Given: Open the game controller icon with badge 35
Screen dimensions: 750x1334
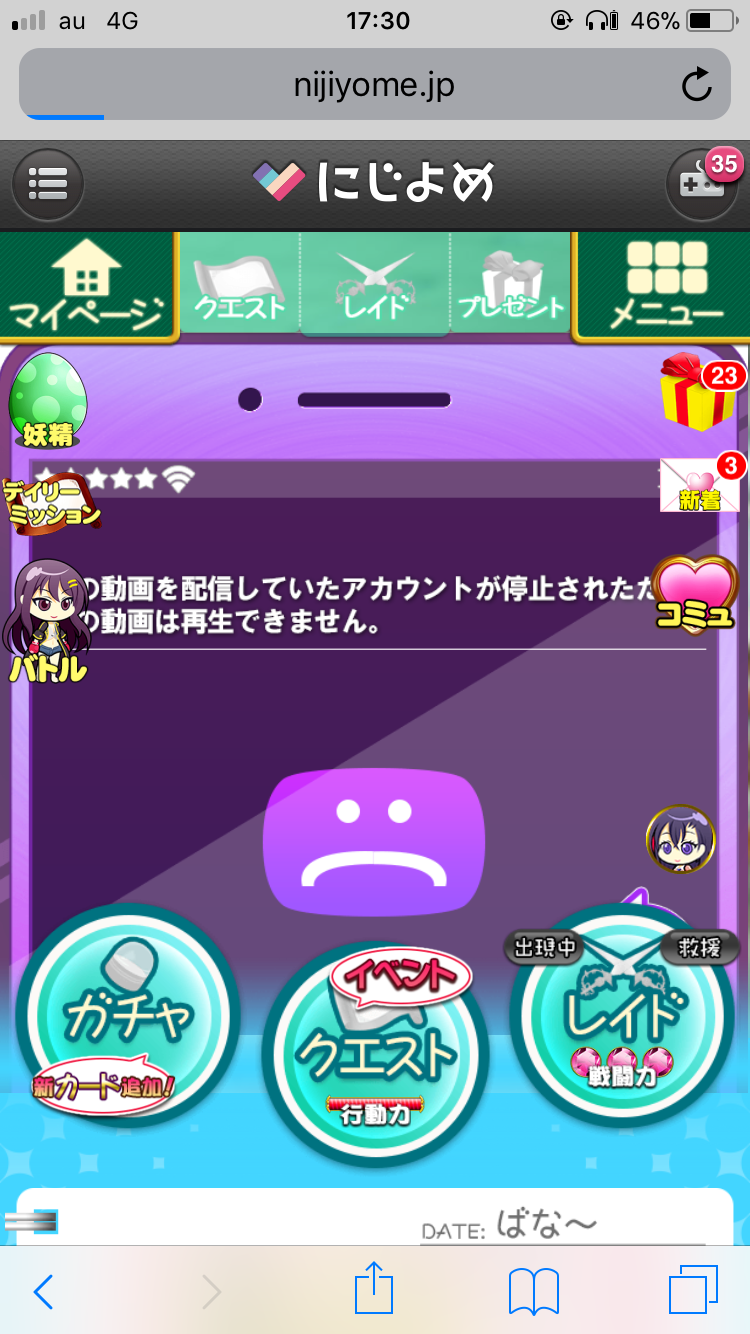Looking at the screenshot, I should point(702,185).
